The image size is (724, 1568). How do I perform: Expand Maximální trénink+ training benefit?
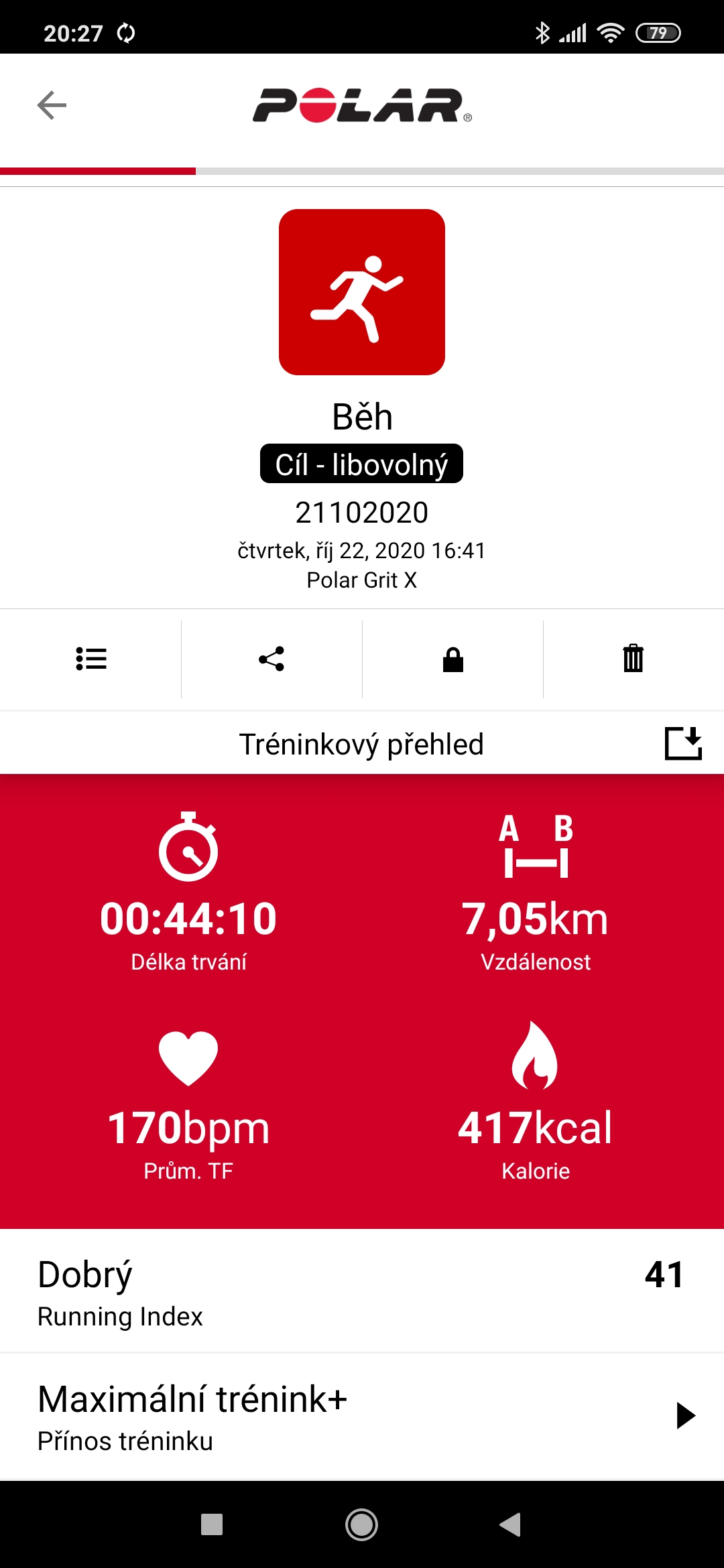362,1416
